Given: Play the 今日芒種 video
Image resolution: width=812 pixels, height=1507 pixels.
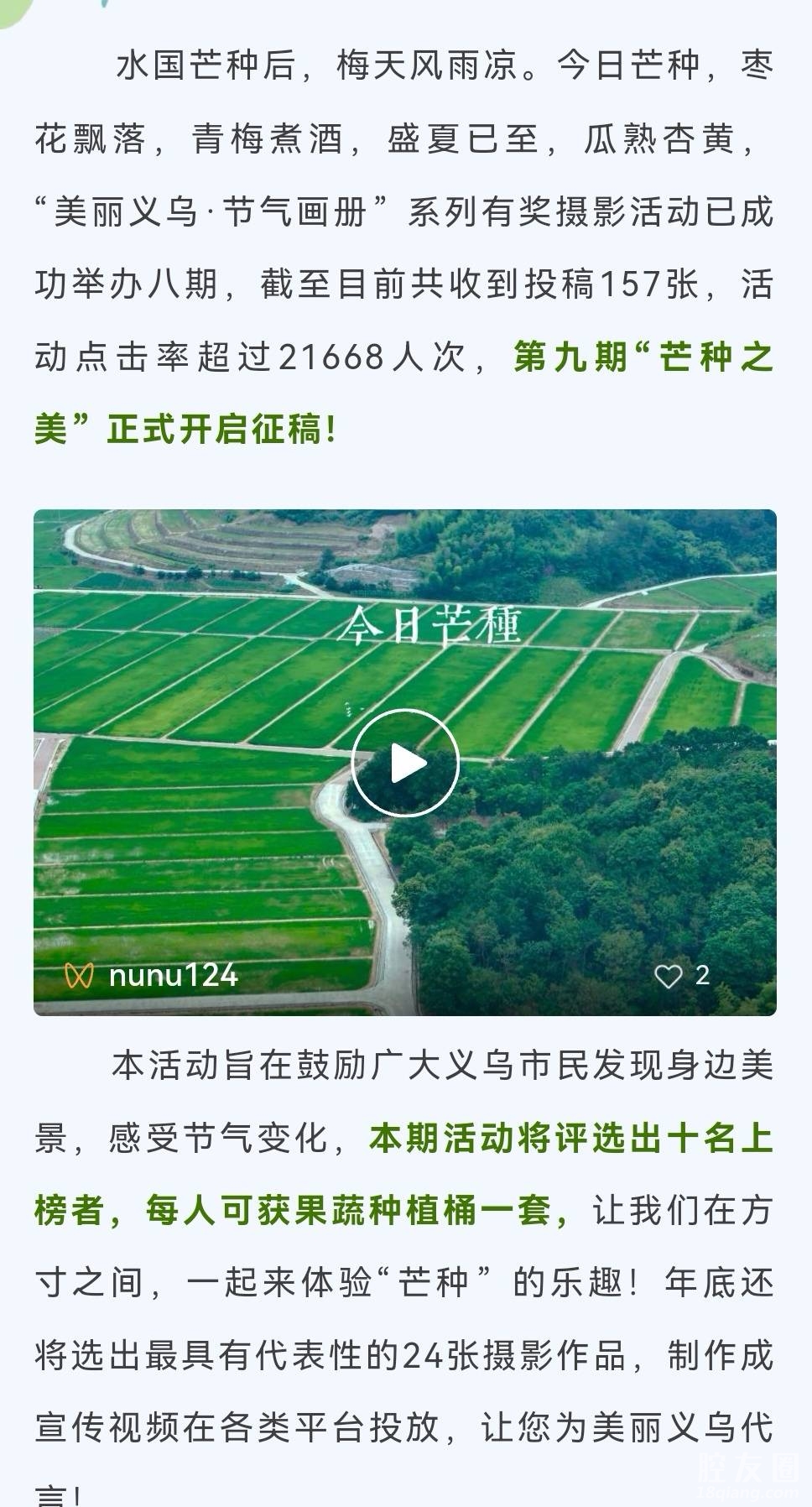Looking at the screenshot, I should pos(405,763).
